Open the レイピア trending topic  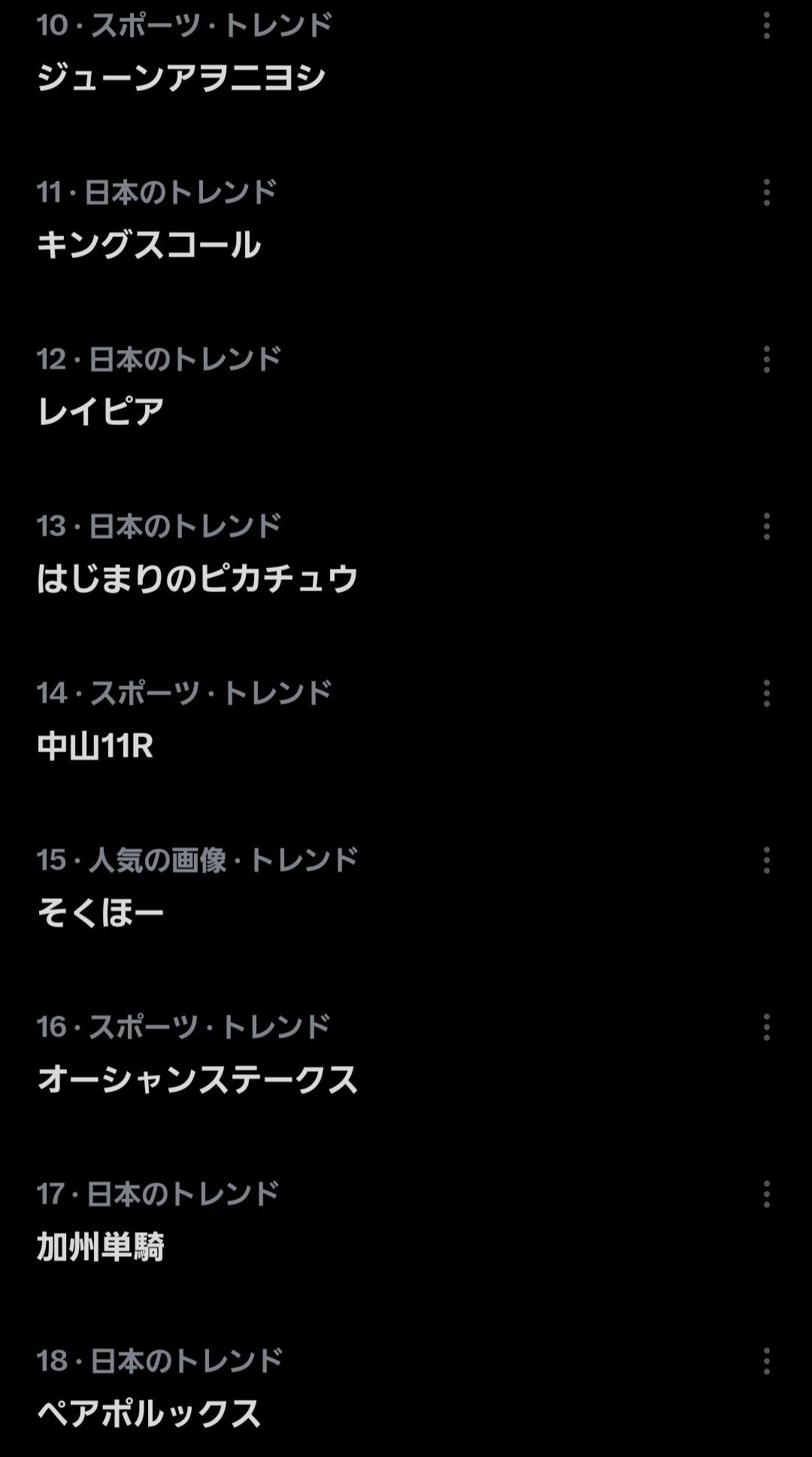point(101,411)
